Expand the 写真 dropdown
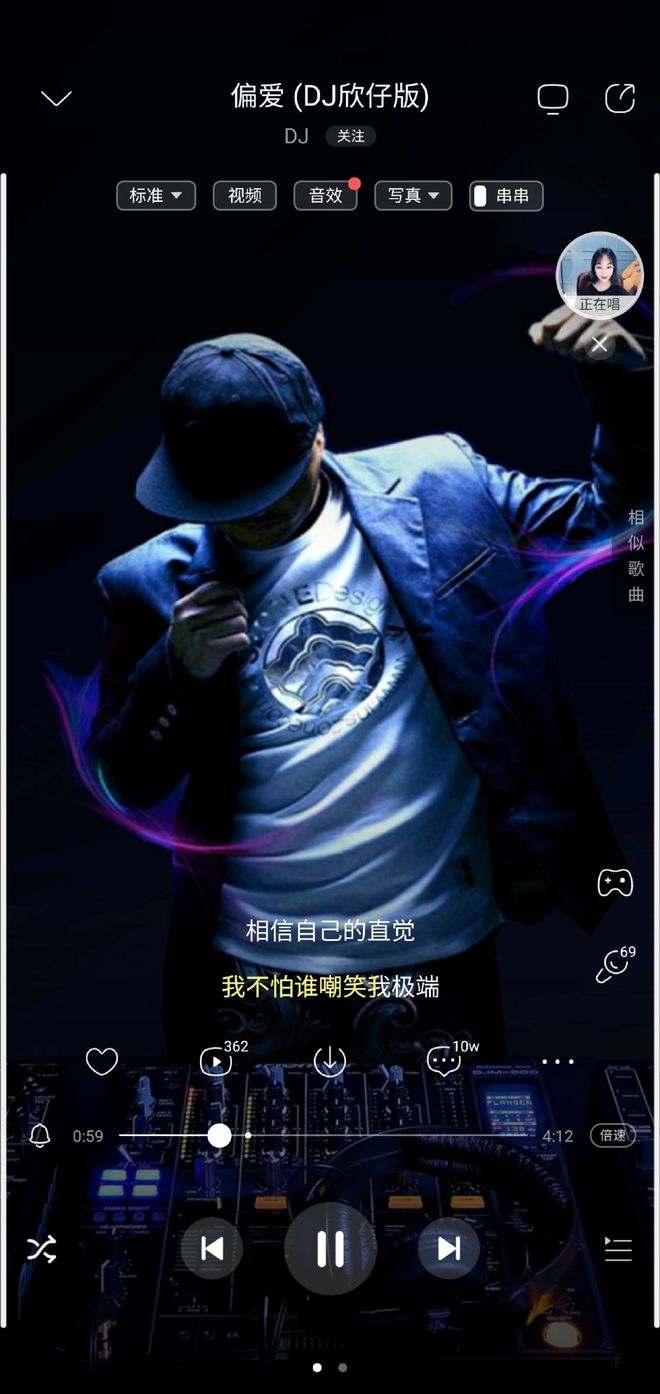Screen dimensions: 660x1394 pos(413,195)
